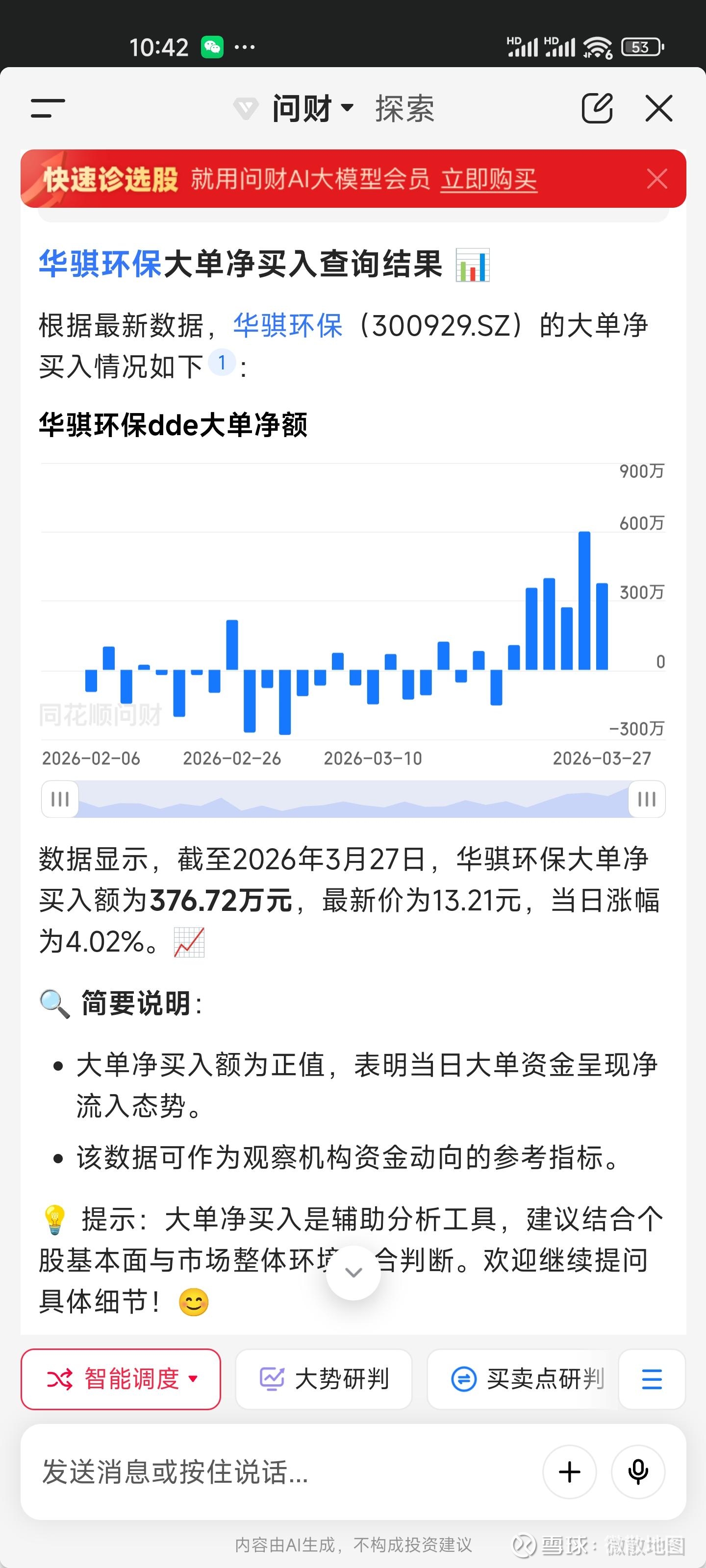Tap the chart's left range handle
Image resolution: width=706 pixels, height=1568 pixels.
tap(60, 799)
